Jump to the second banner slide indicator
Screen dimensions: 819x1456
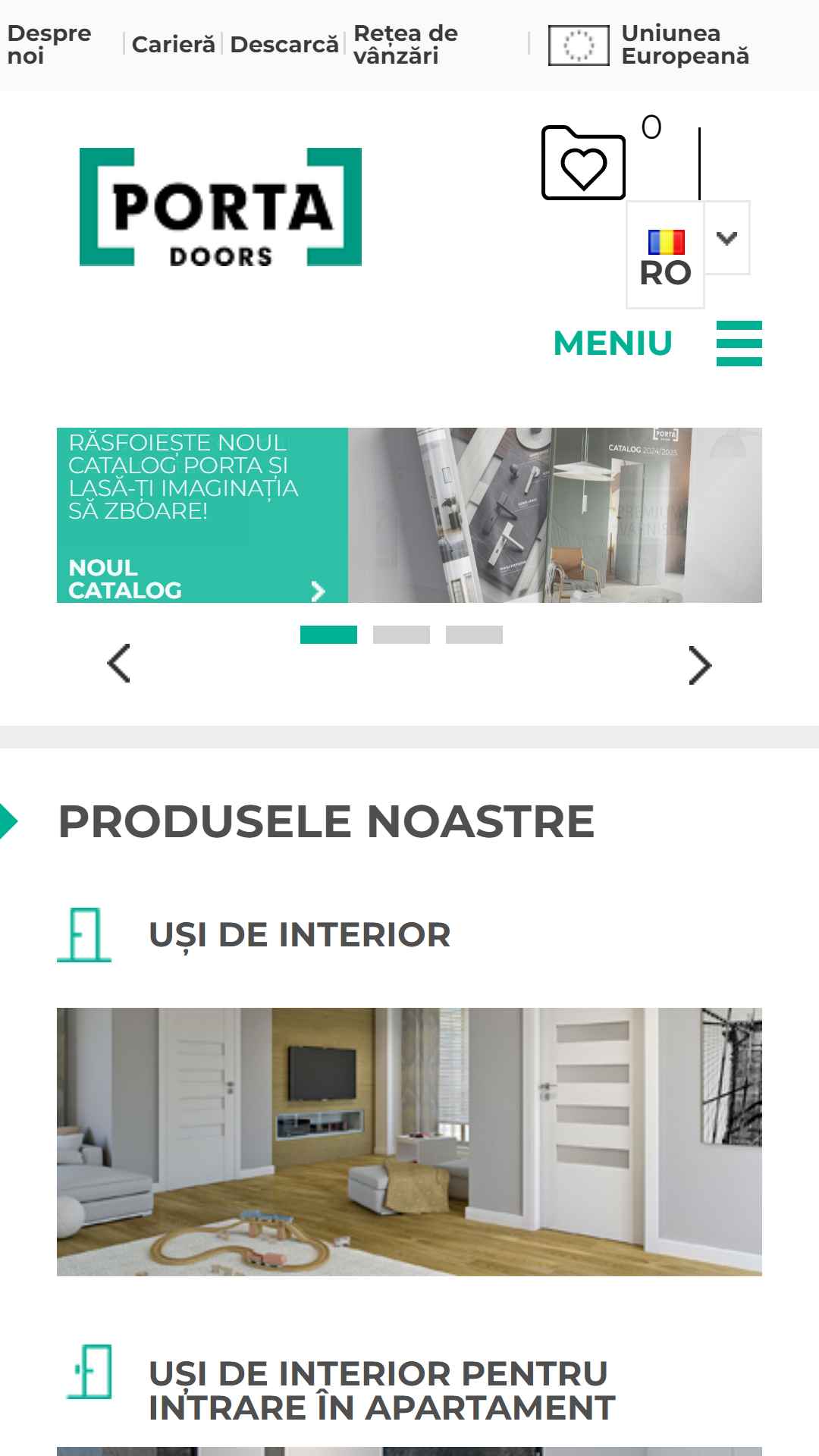401,635
